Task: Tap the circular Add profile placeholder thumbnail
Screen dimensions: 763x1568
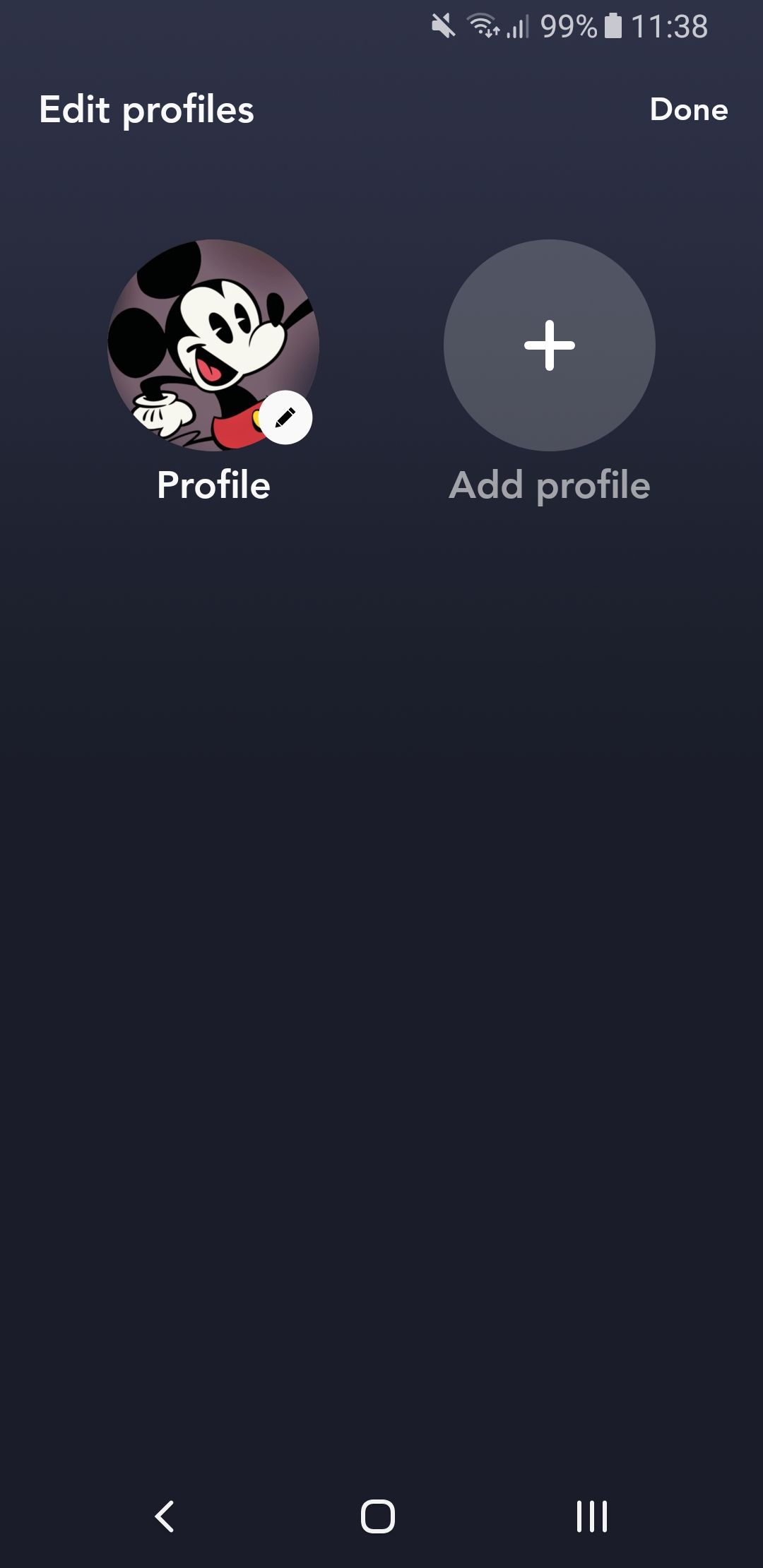Action: tap(550, 345)
